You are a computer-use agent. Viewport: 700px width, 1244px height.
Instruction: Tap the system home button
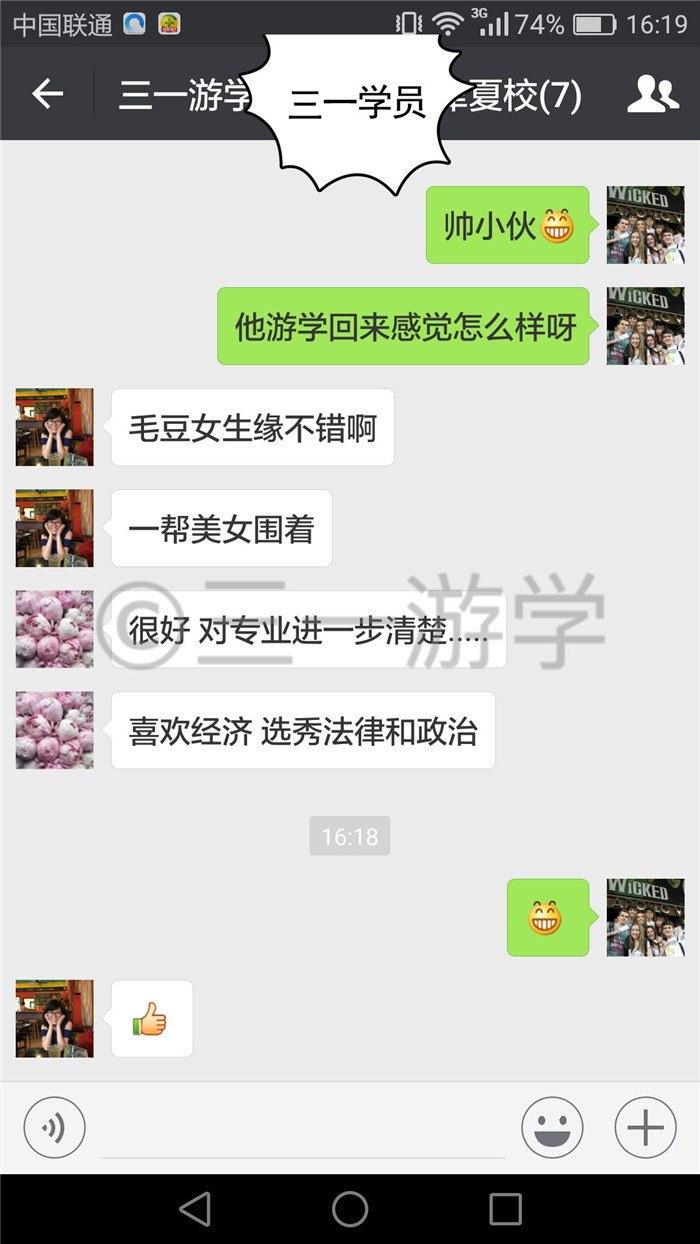(350, 1208)
